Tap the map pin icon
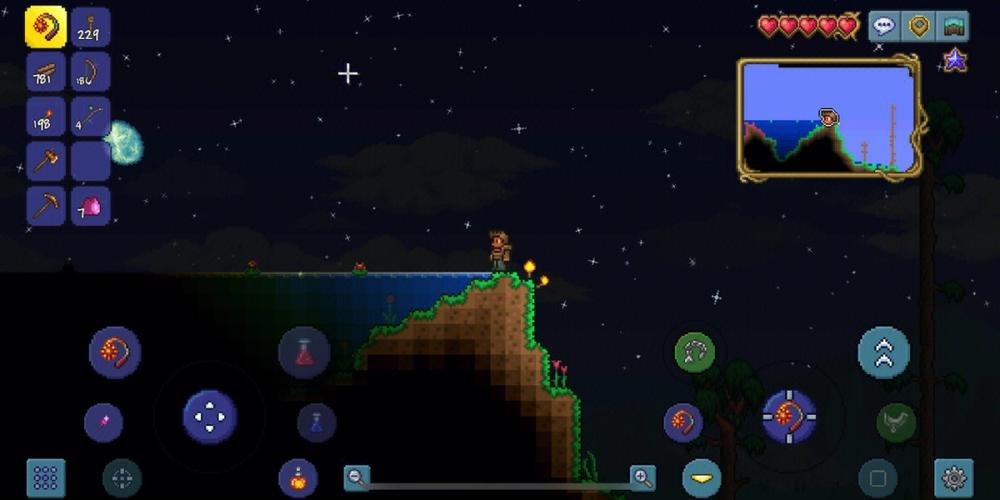This screenshot has height=500, width=1000. coord(918,26)
